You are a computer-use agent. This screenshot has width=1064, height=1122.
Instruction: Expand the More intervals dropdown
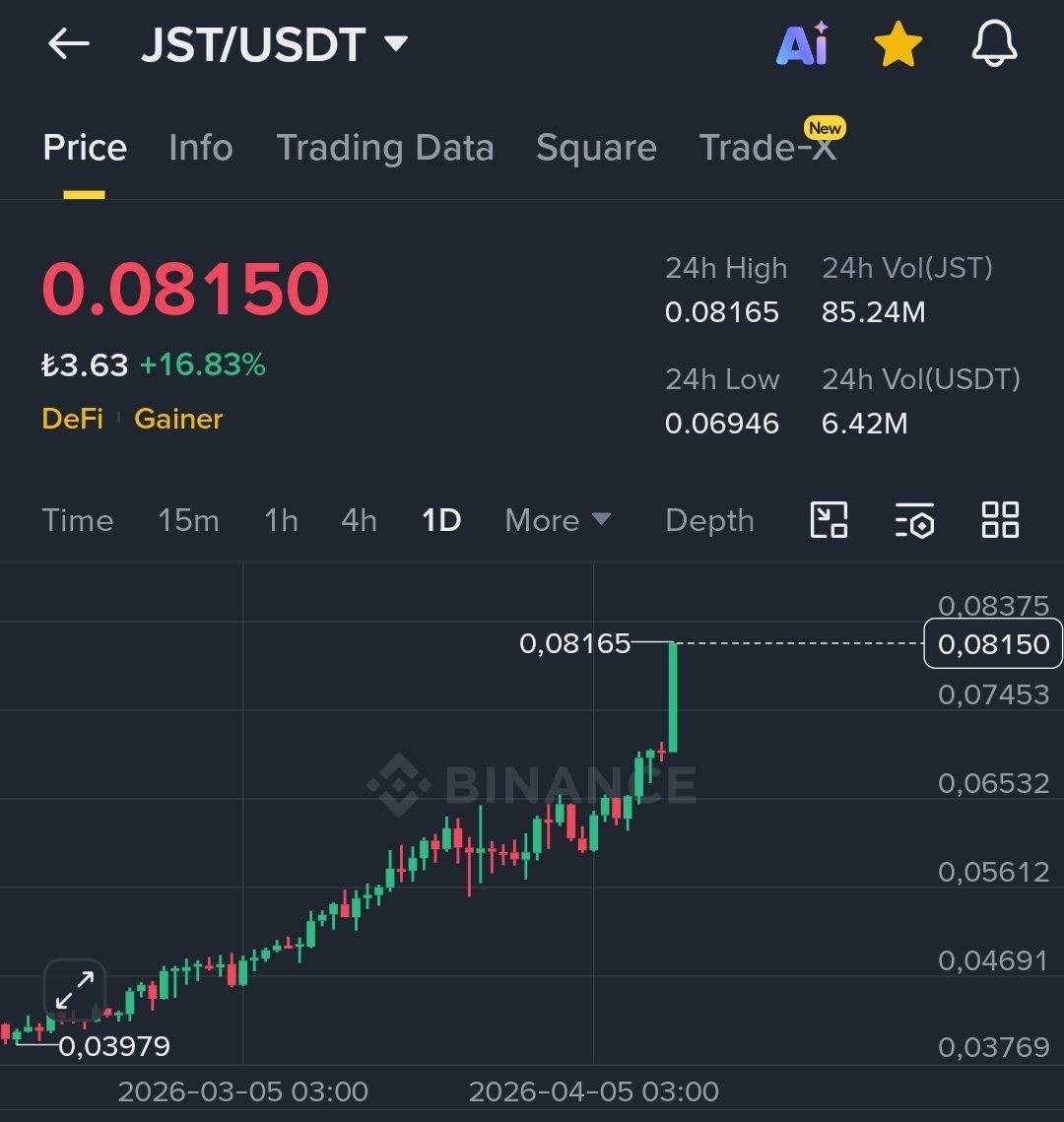558,520
